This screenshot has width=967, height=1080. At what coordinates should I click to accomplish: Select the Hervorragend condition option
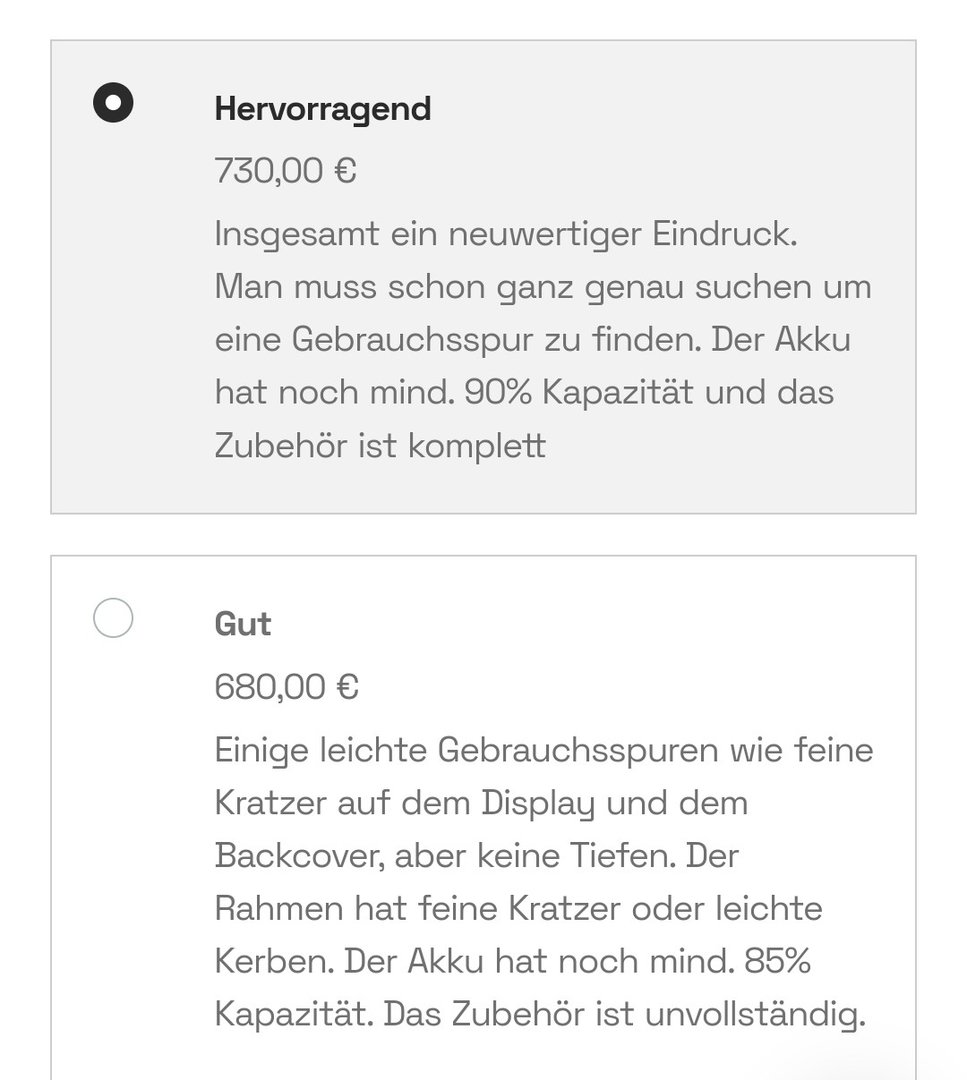113,103
